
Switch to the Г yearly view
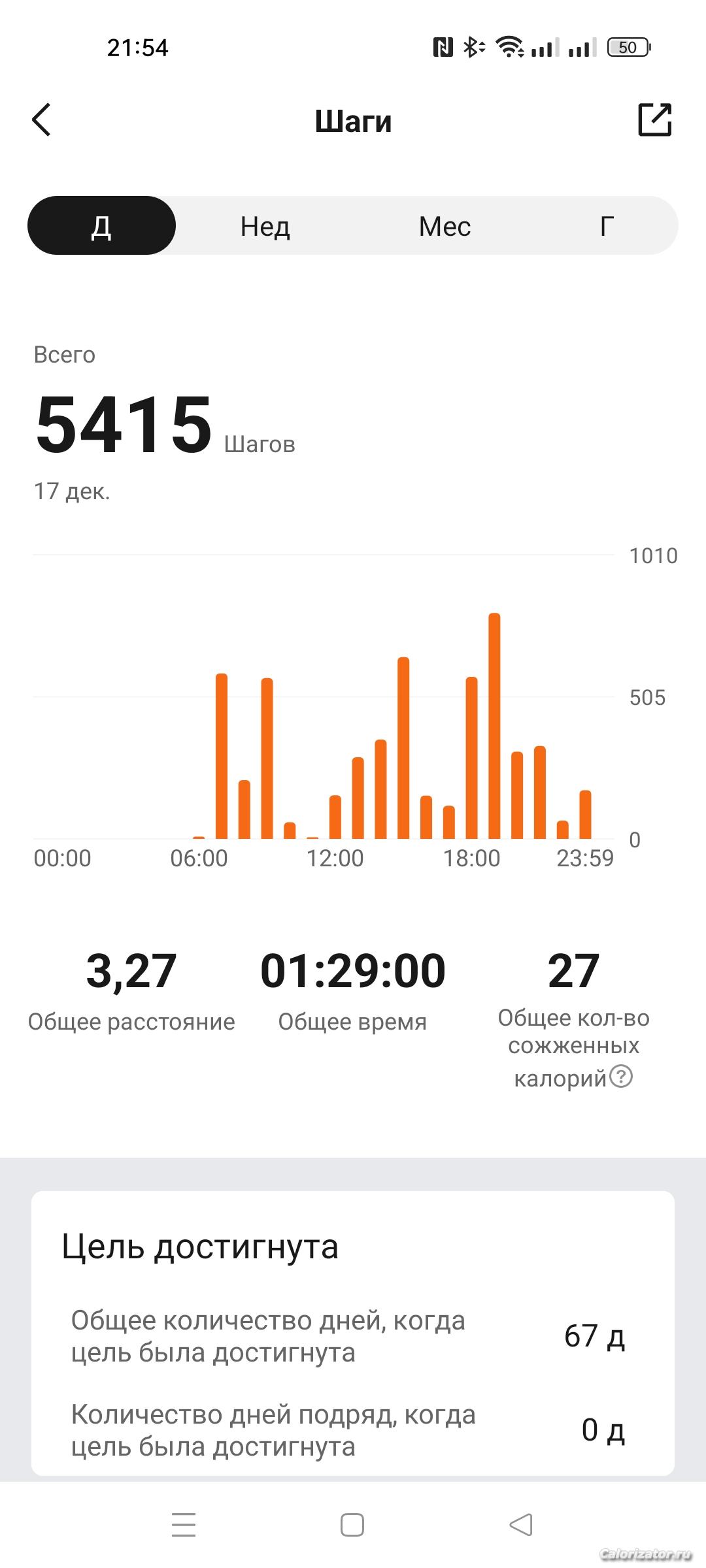pyautogui.click(x=607, y=226)
